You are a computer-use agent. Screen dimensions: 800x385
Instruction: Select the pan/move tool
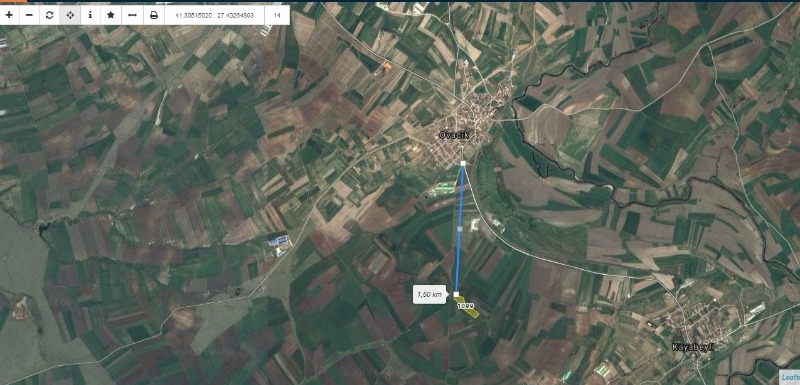click(70, 15)
